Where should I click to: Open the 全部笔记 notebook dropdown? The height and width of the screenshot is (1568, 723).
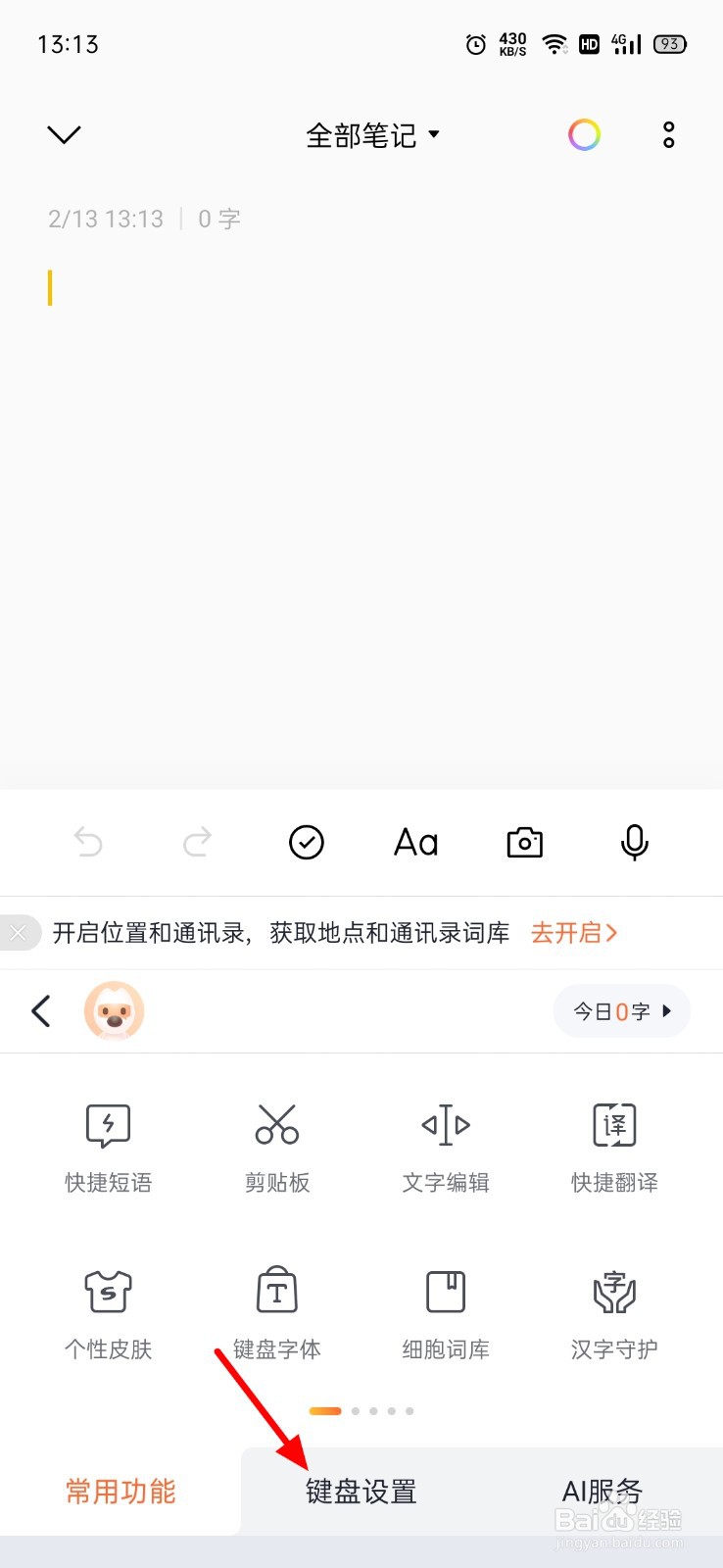[372, 135]
